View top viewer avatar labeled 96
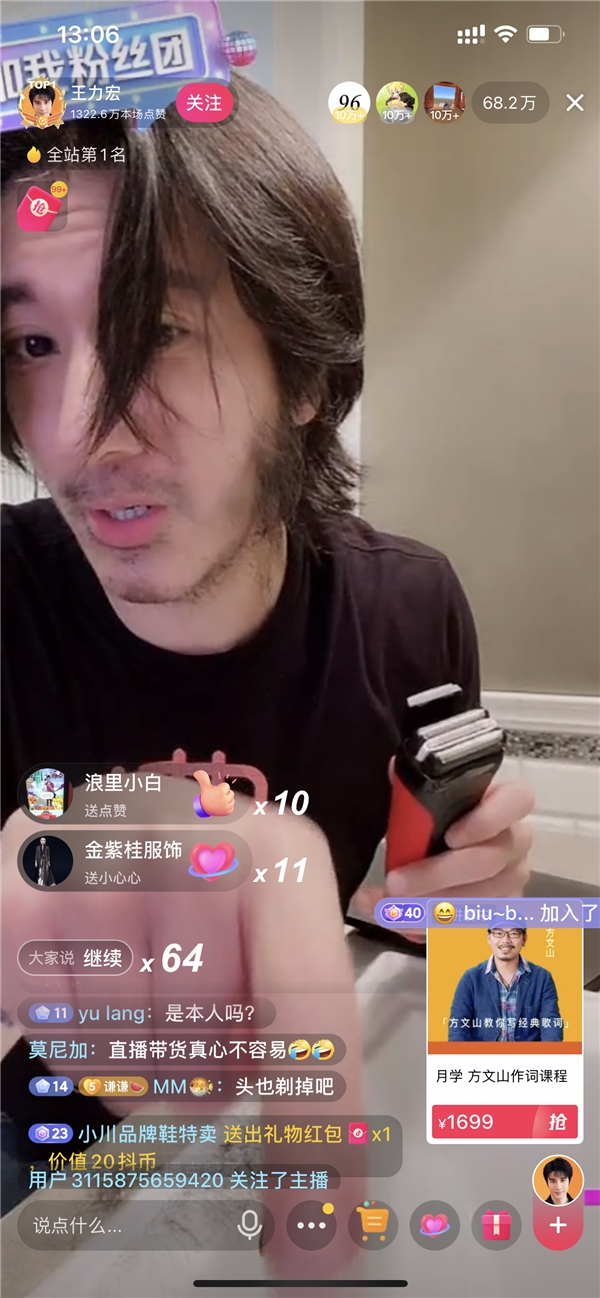Image resolution: width=600 pixels, height=1298 pixels. coord(350,102)
